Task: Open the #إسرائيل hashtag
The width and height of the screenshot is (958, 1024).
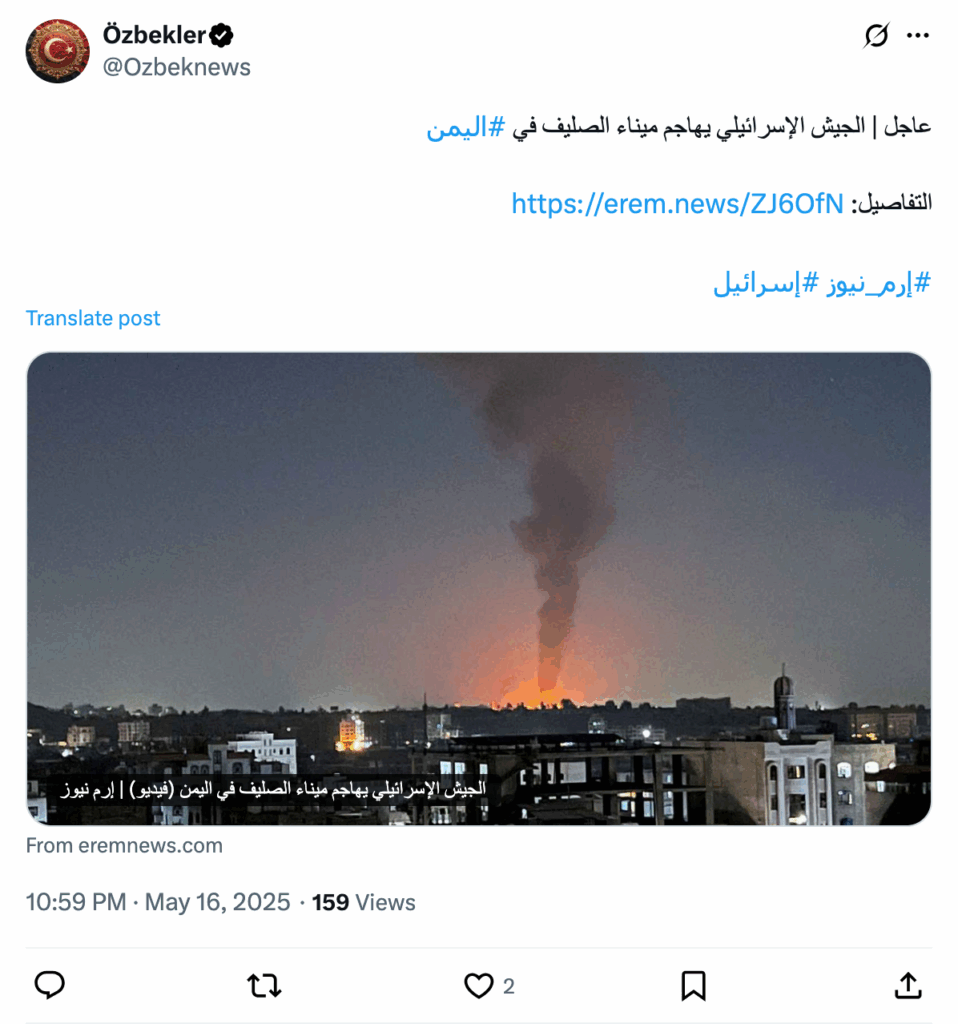Action: click(x=757, y=283)
